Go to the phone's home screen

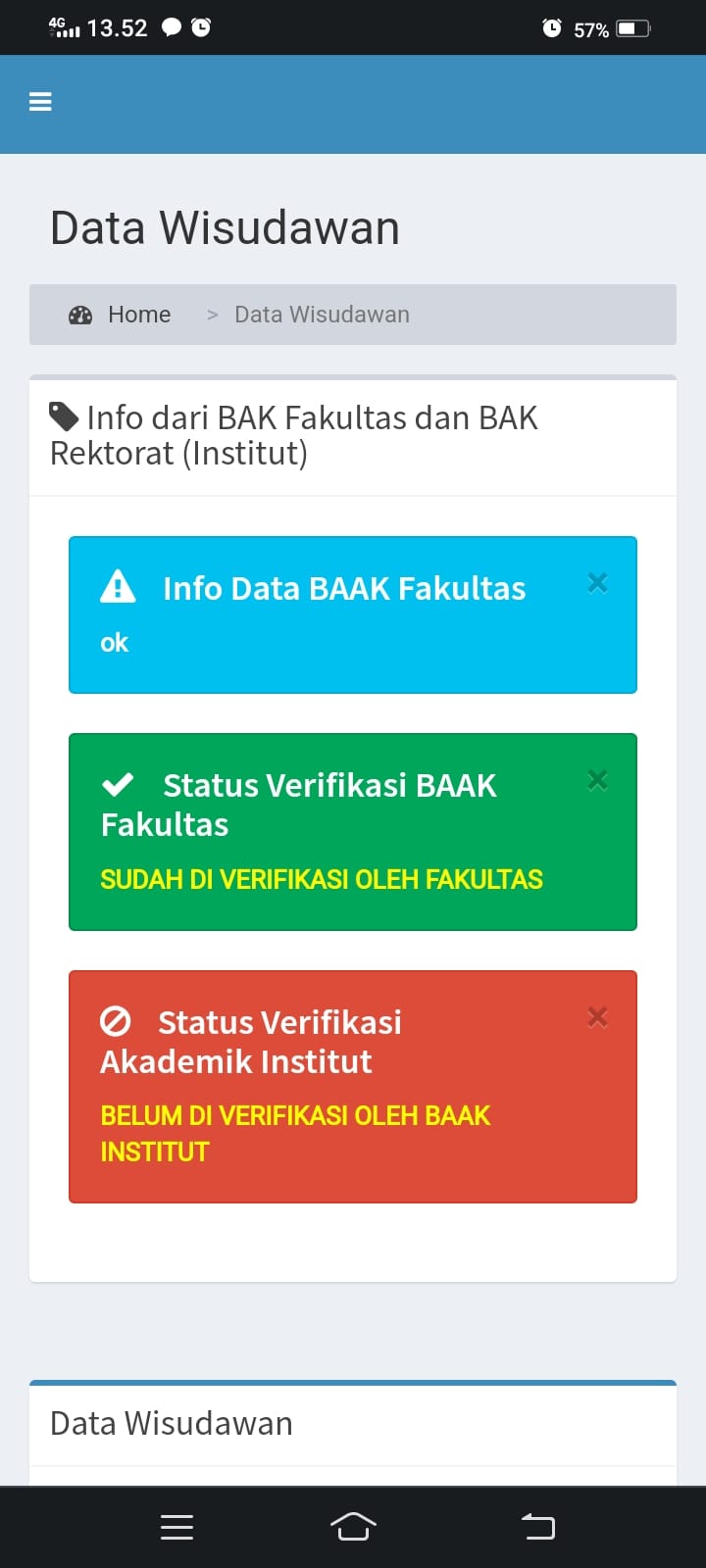(x=353, y=1527)
